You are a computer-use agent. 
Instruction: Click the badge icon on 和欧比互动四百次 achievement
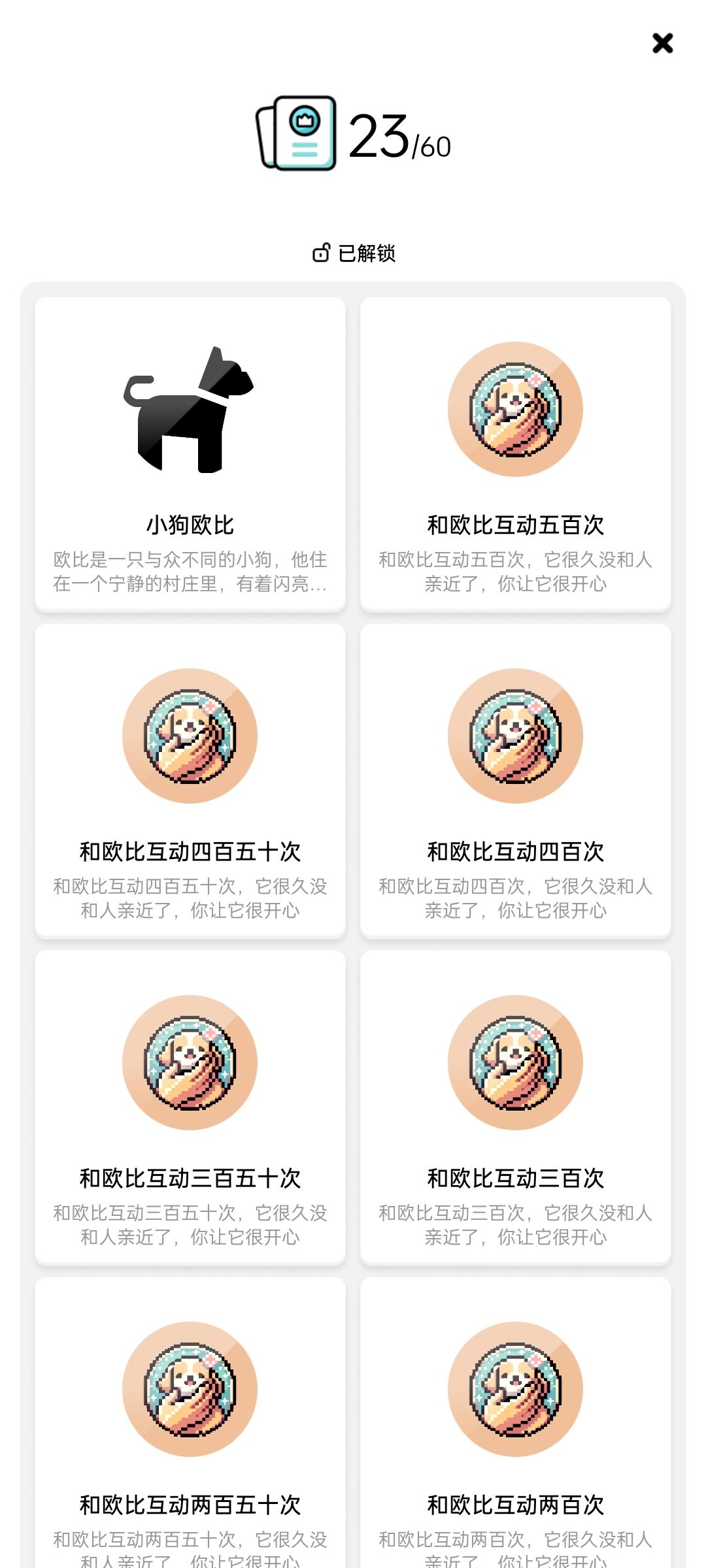[x=515, y=736]
